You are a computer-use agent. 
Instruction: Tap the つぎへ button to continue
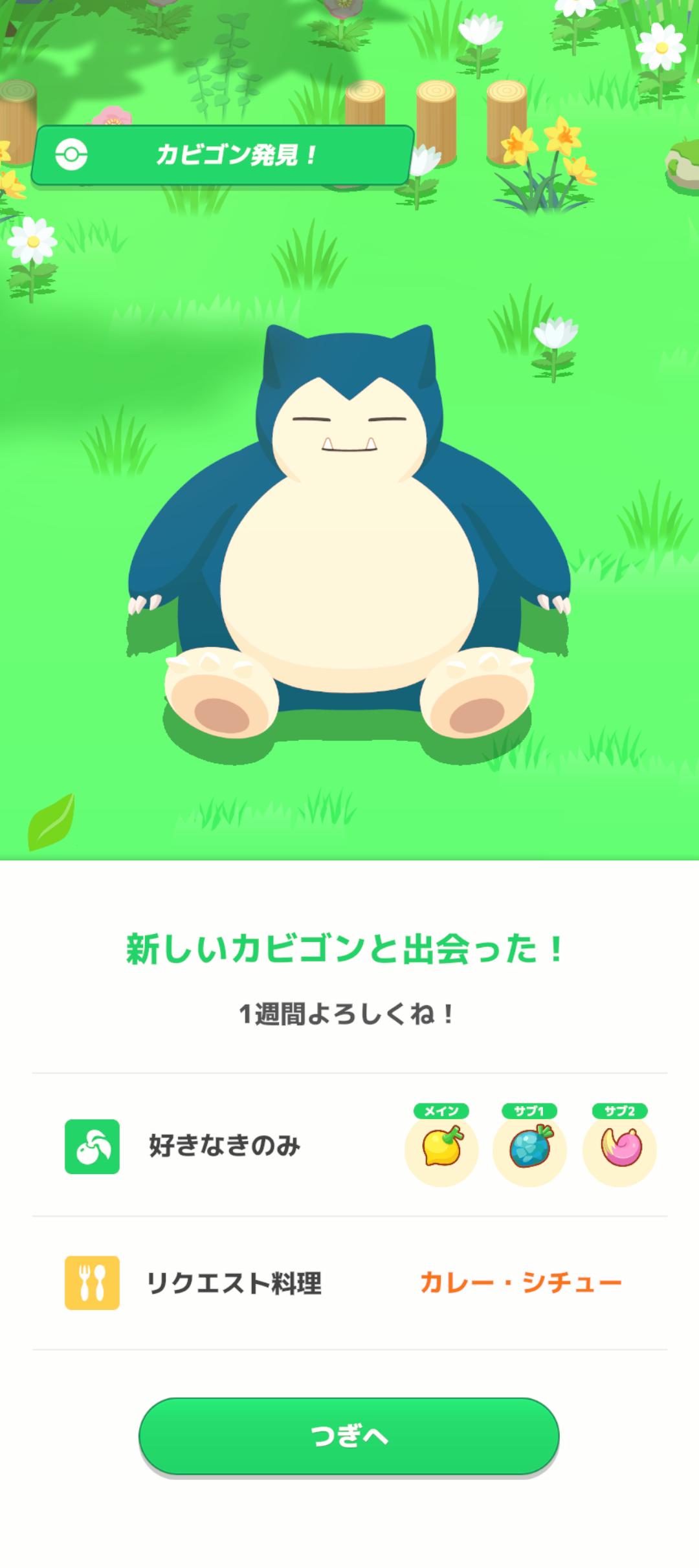coord(349,1435)
